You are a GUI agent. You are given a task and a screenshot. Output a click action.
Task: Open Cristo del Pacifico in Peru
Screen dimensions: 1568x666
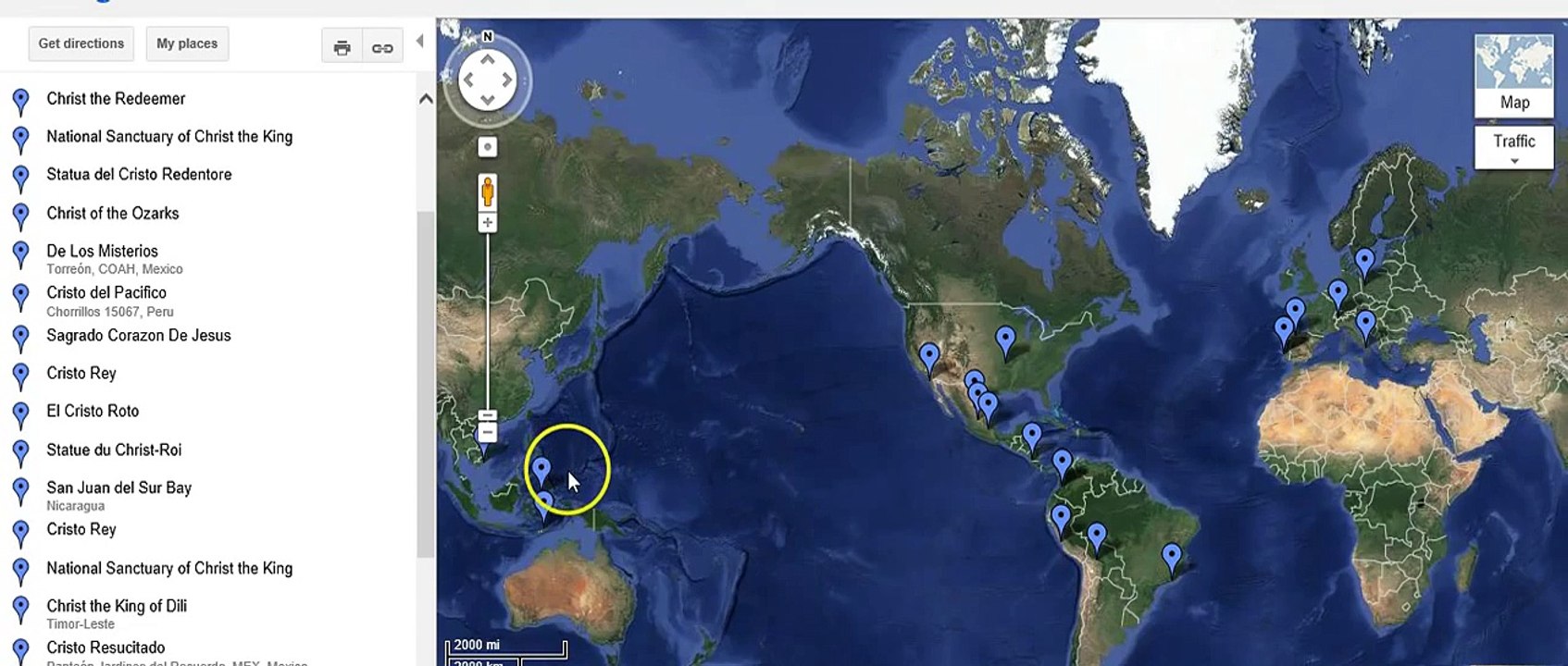click(x=106, y=293)
